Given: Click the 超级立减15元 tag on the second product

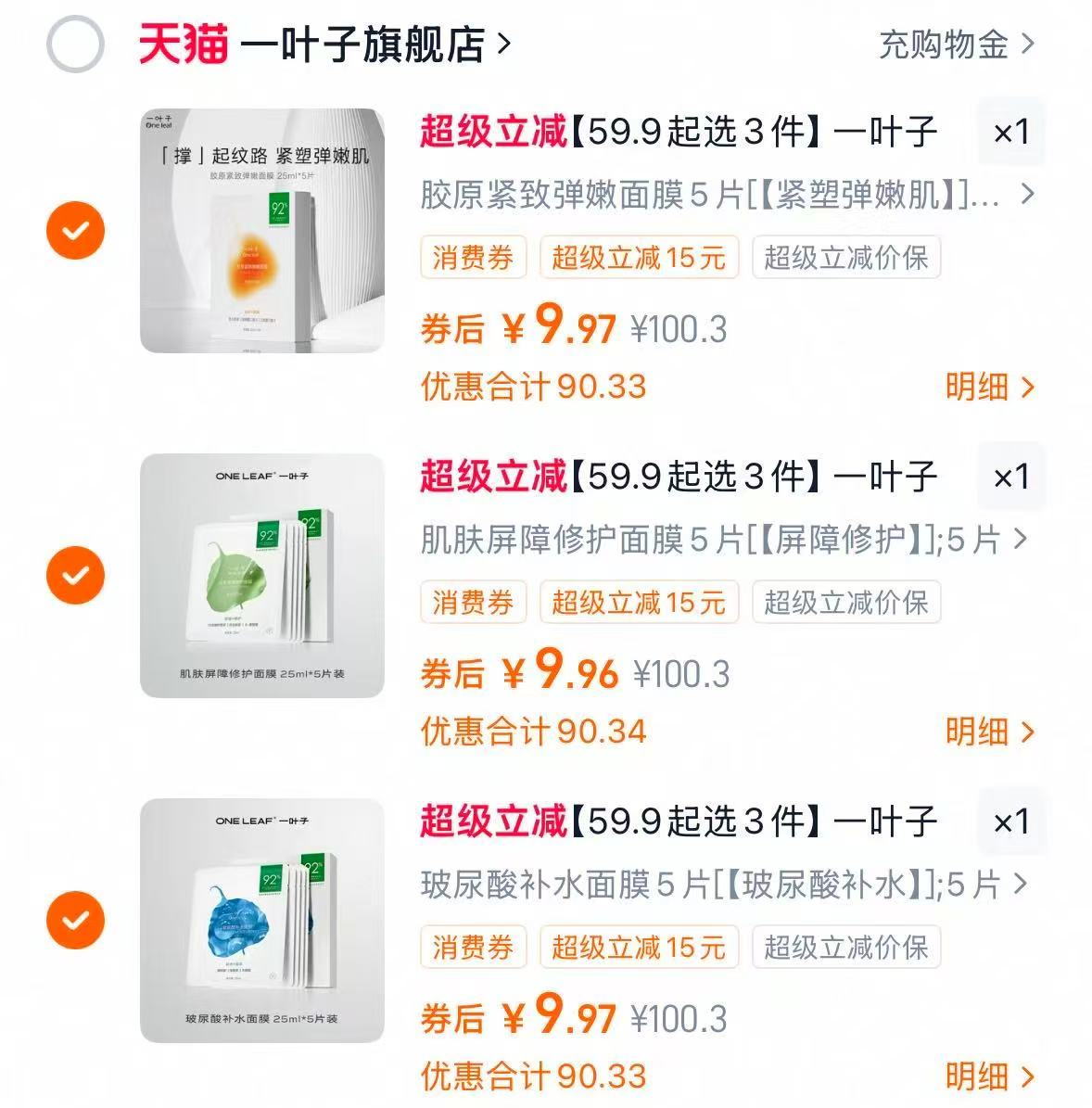Looking at the screenshot, I should tap(641, 603).
